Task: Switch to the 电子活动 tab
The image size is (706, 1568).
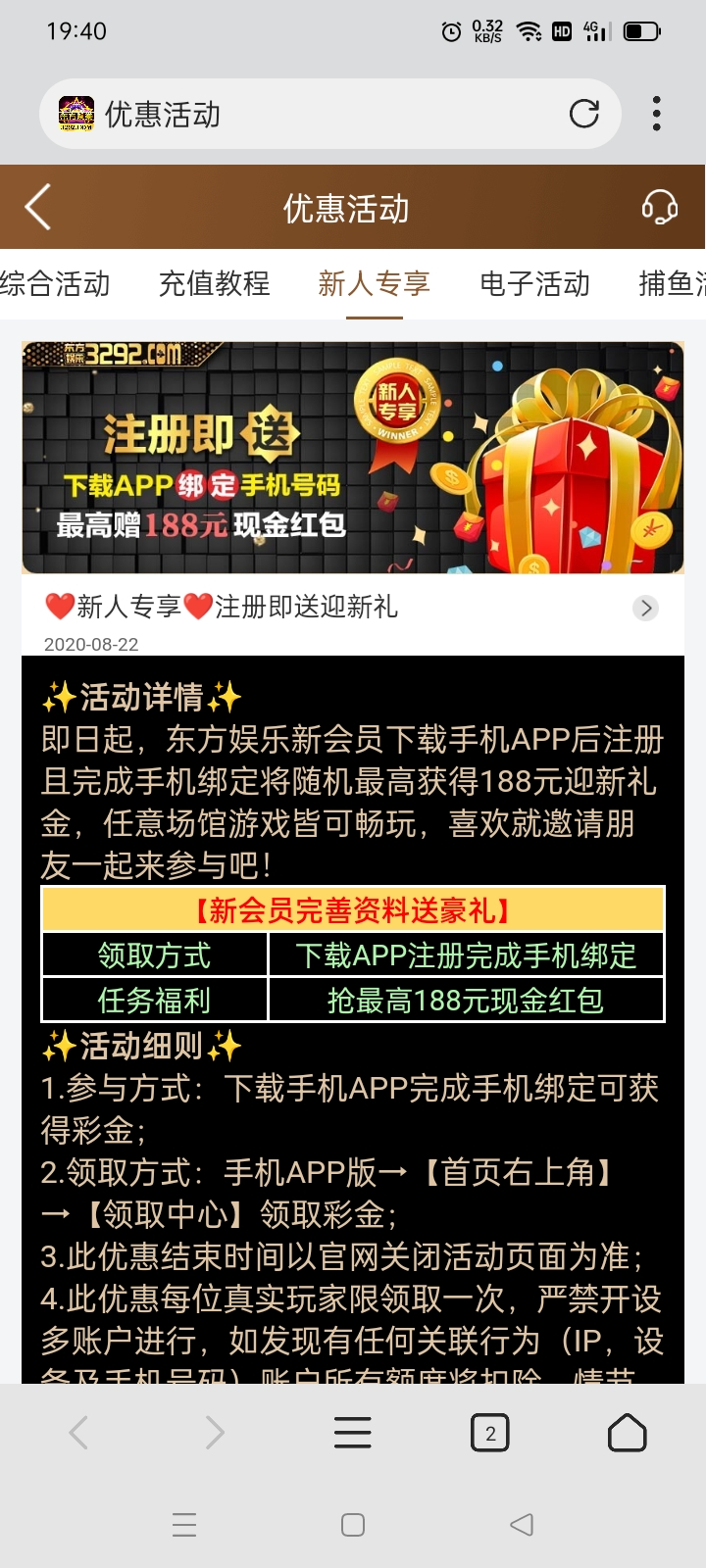Action: tap(534, 284)
